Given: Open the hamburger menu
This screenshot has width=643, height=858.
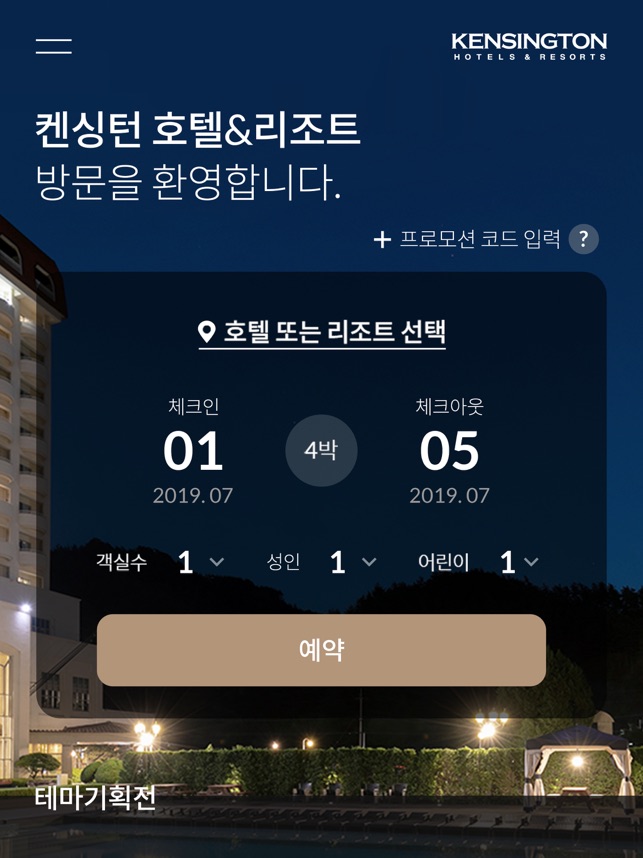Looking at the screenshot, I should [53, 45].
